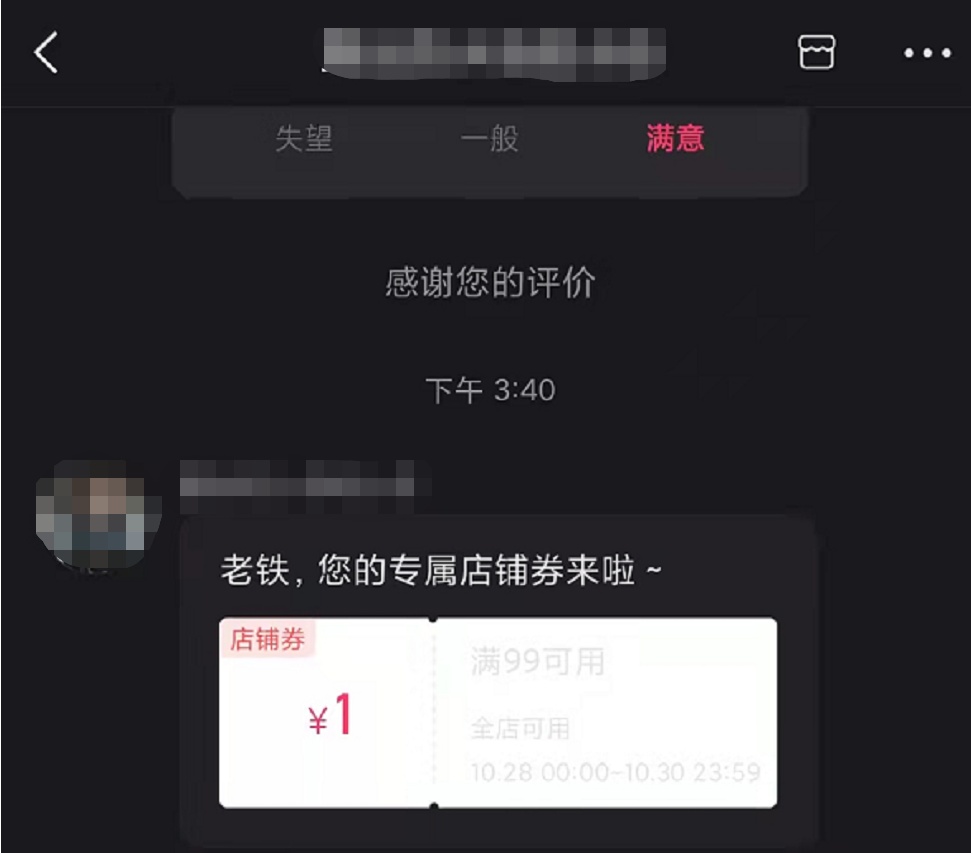Open the three-dot overflow menu
971x853 pixels.
[927, 53]
